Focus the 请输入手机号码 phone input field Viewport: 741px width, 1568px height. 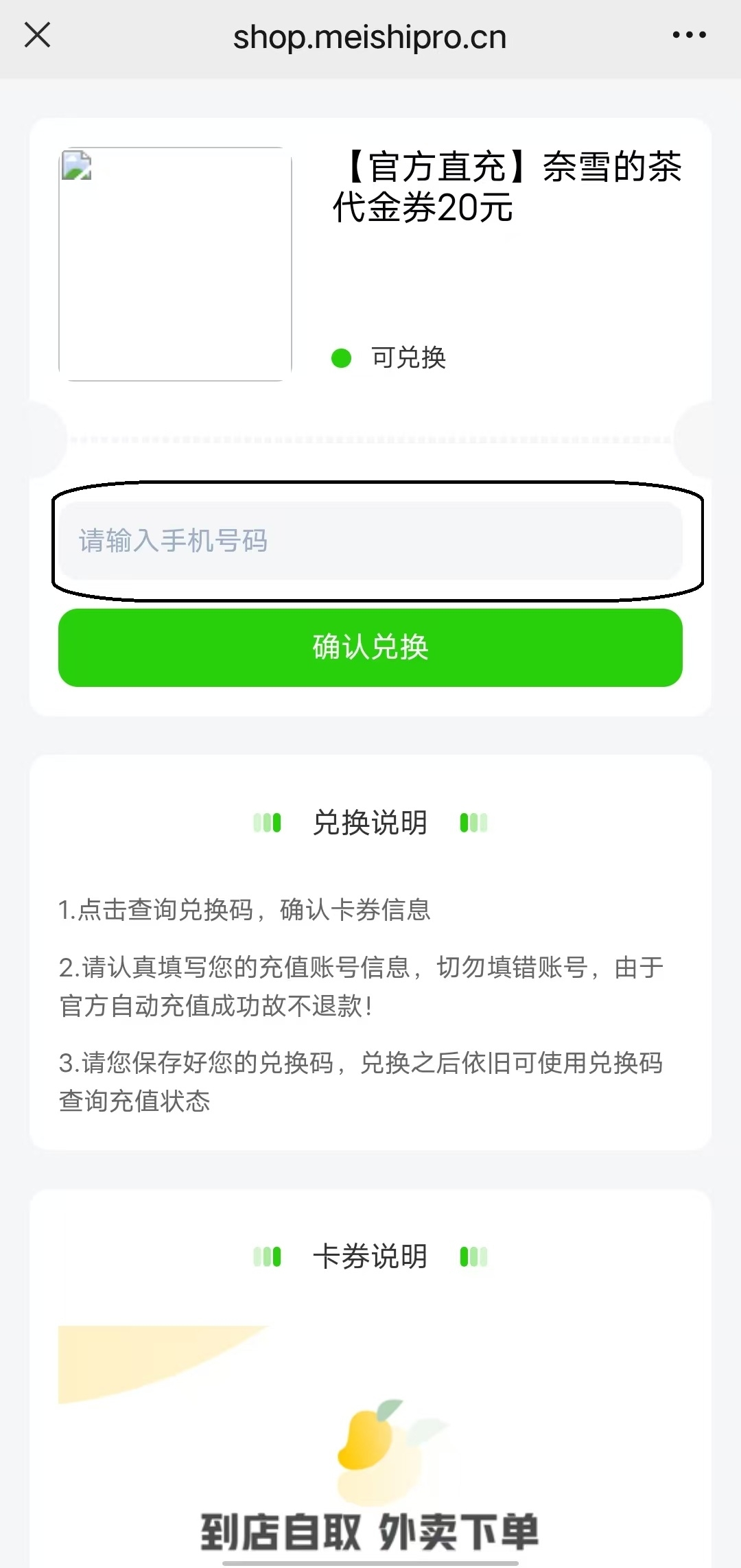click(370, 541)
